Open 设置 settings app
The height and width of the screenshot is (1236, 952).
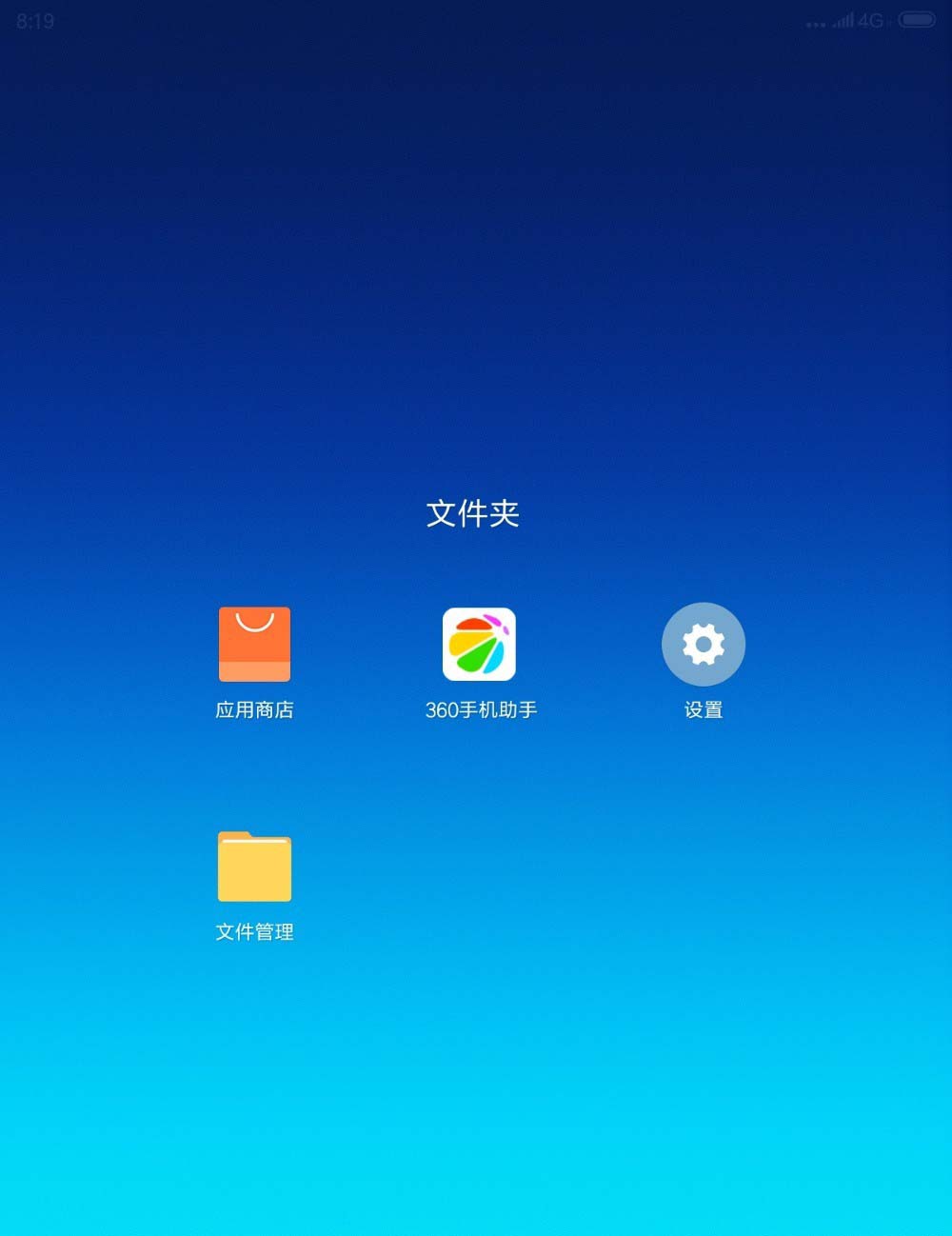pos(704,645)
